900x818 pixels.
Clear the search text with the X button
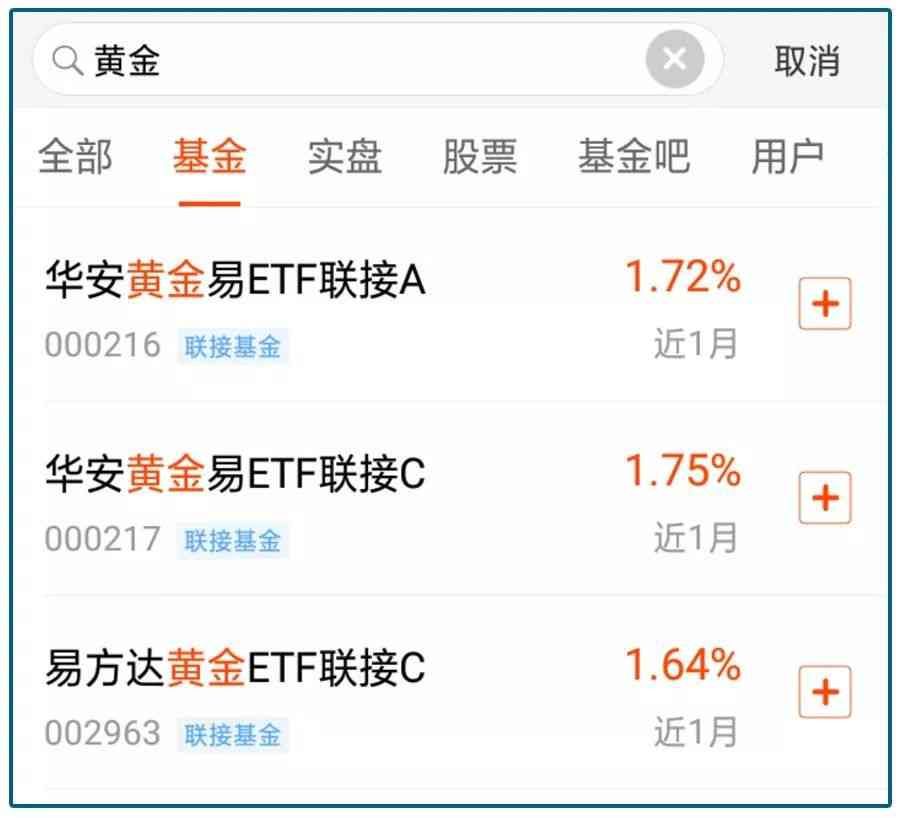click(x=674, y=61)
